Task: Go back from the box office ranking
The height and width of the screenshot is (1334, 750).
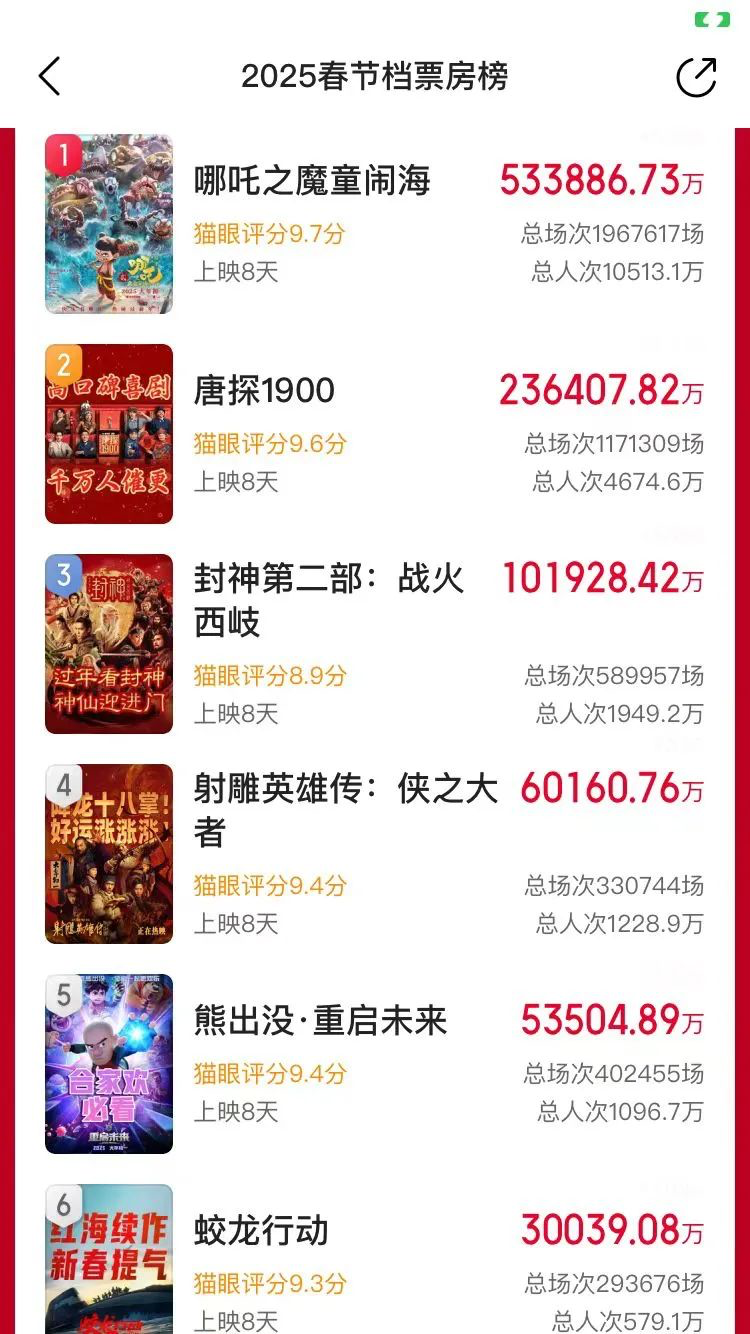Action: [x=50, y=77]
